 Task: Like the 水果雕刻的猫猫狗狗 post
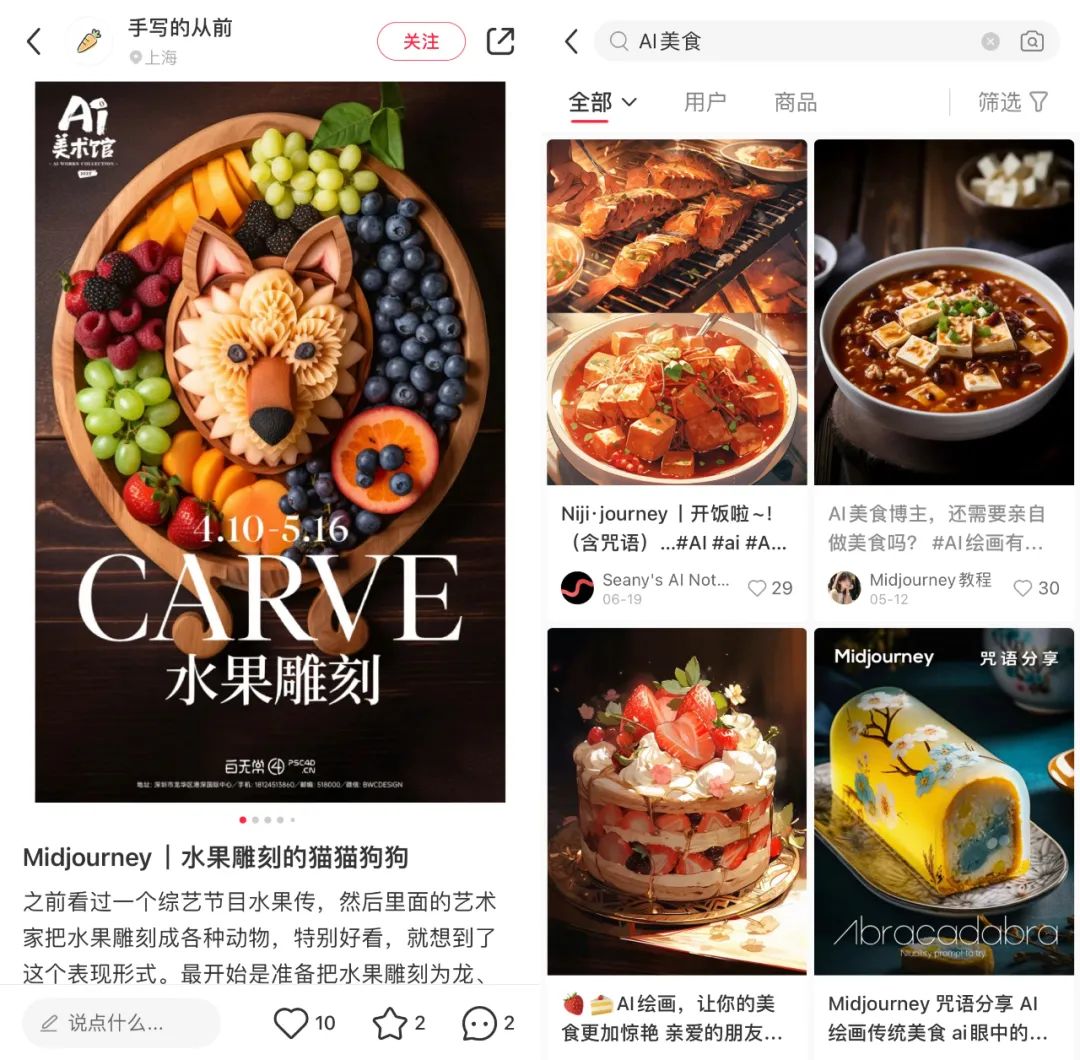point(291,1022)
